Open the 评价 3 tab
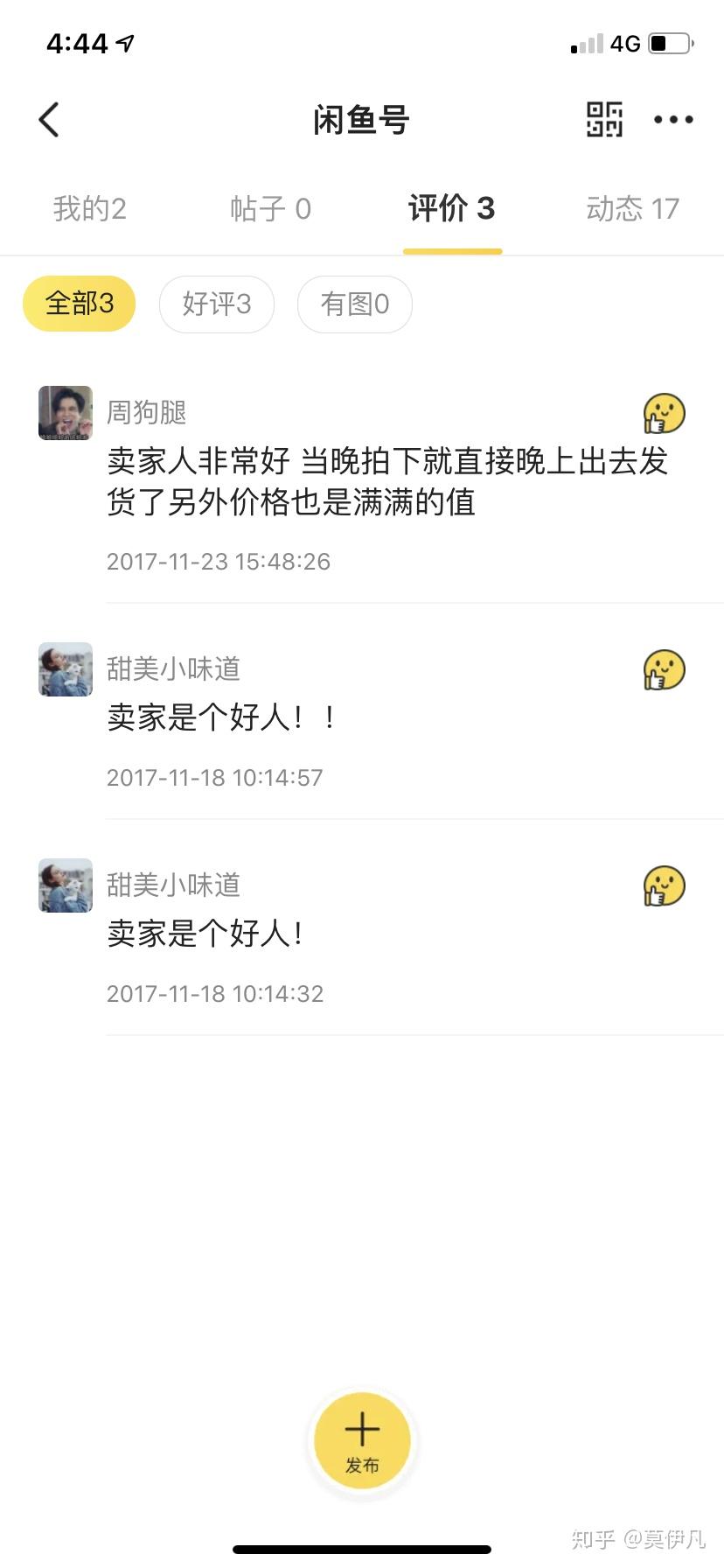Screen dimensions: 724x1568 (452, 208)
